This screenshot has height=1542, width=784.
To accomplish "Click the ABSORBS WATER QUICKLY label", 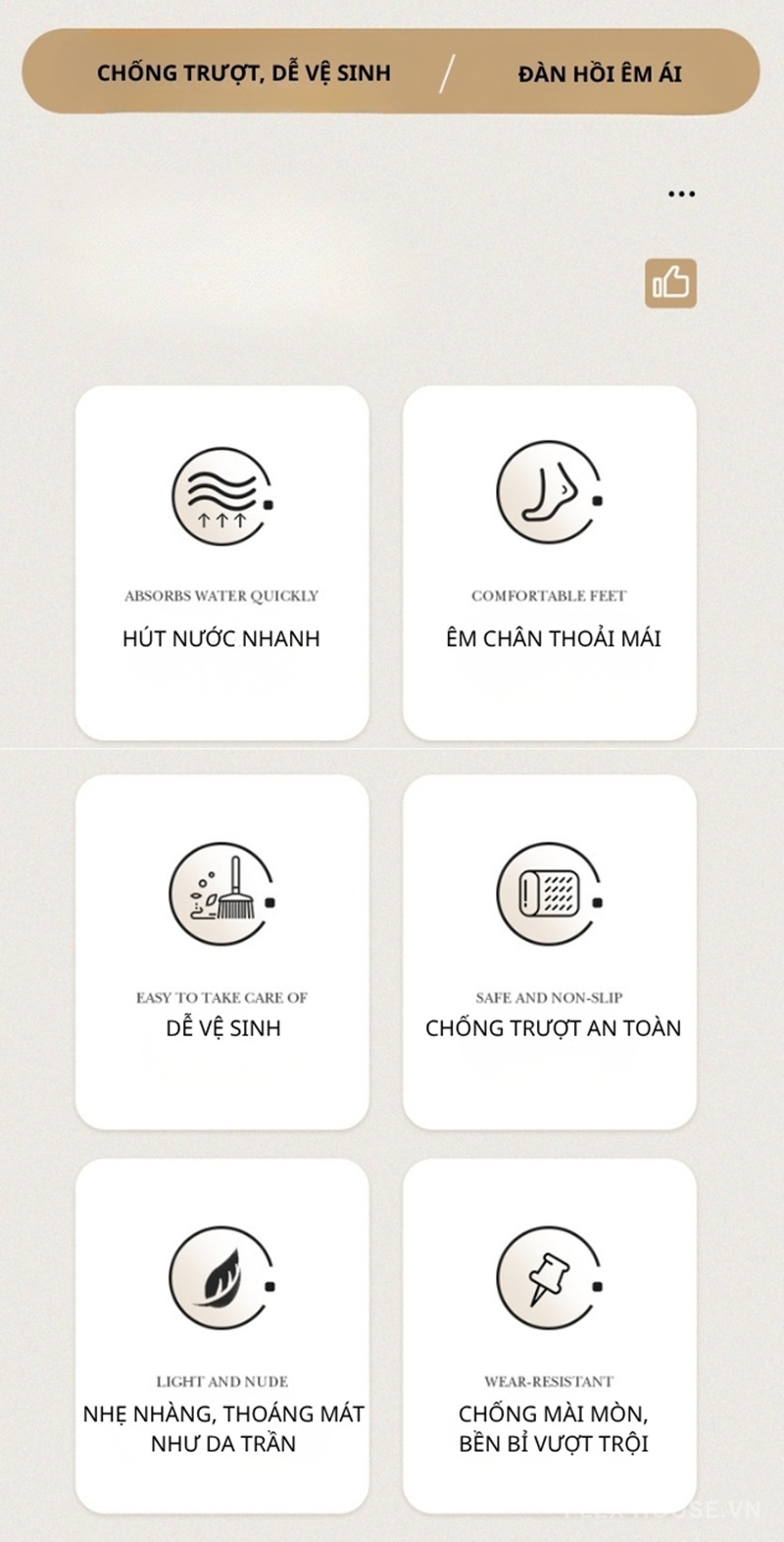I will tap(221, 594).
